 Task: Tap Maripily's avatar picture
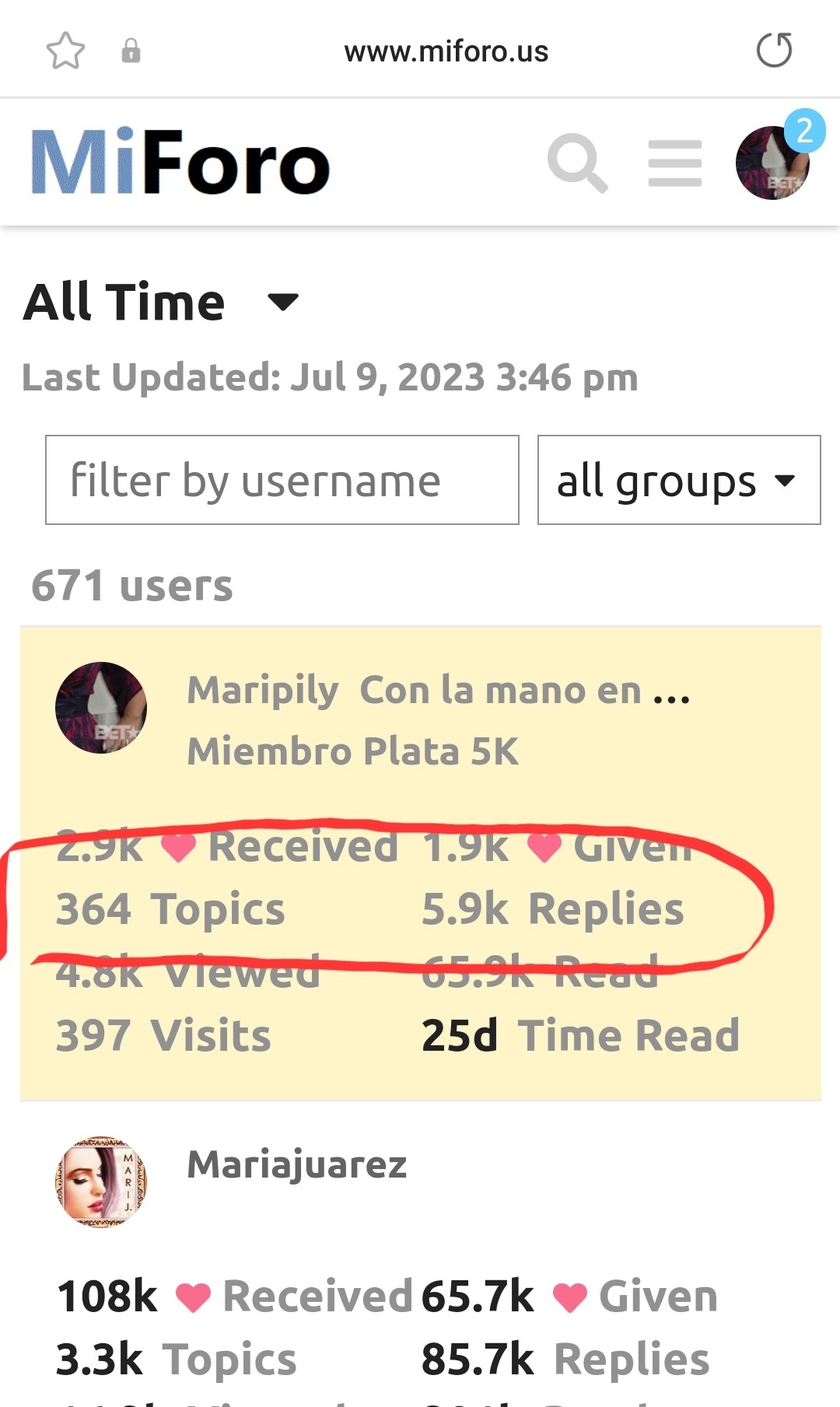[x=101, y=708]
